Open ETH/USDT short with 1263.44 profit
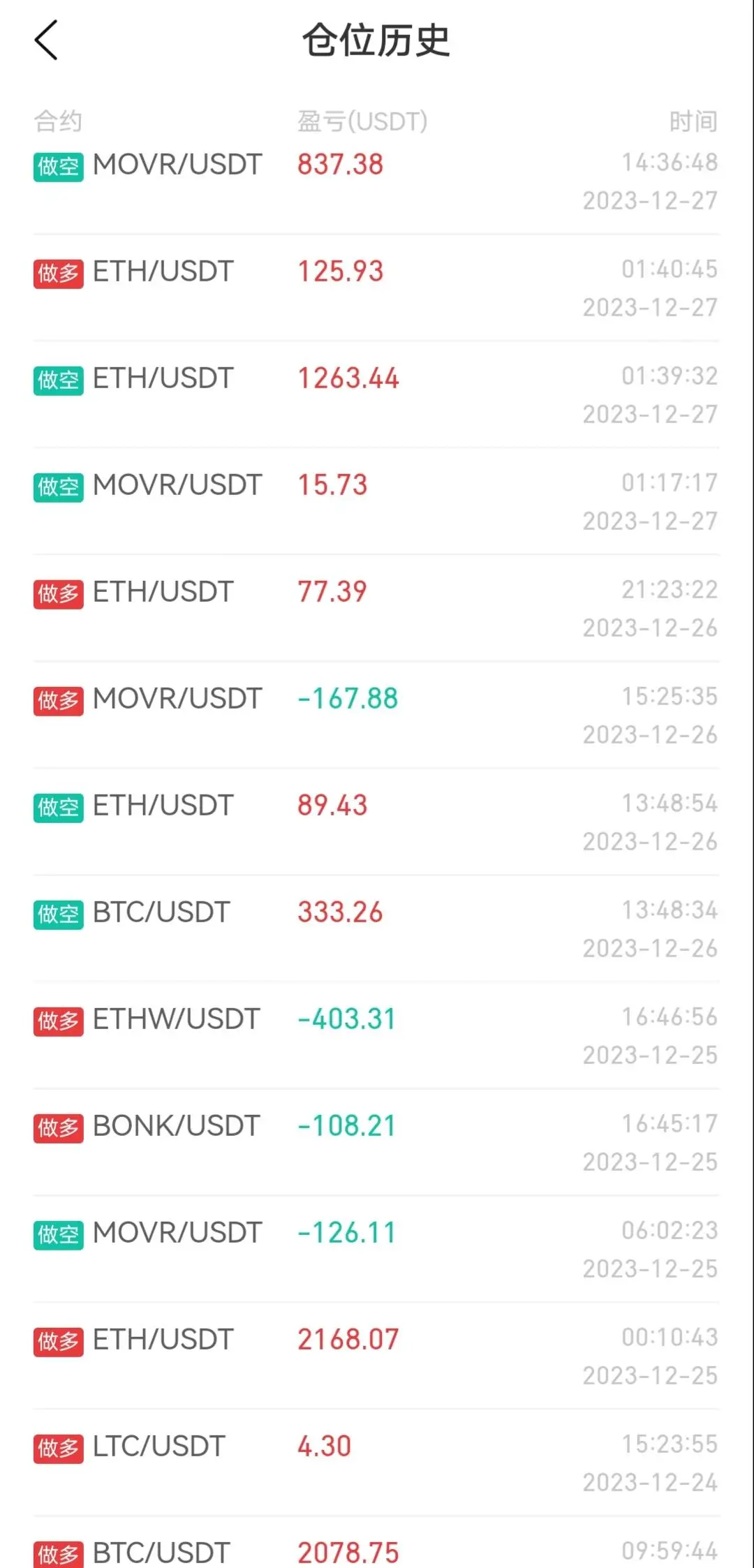 point(376,394)
